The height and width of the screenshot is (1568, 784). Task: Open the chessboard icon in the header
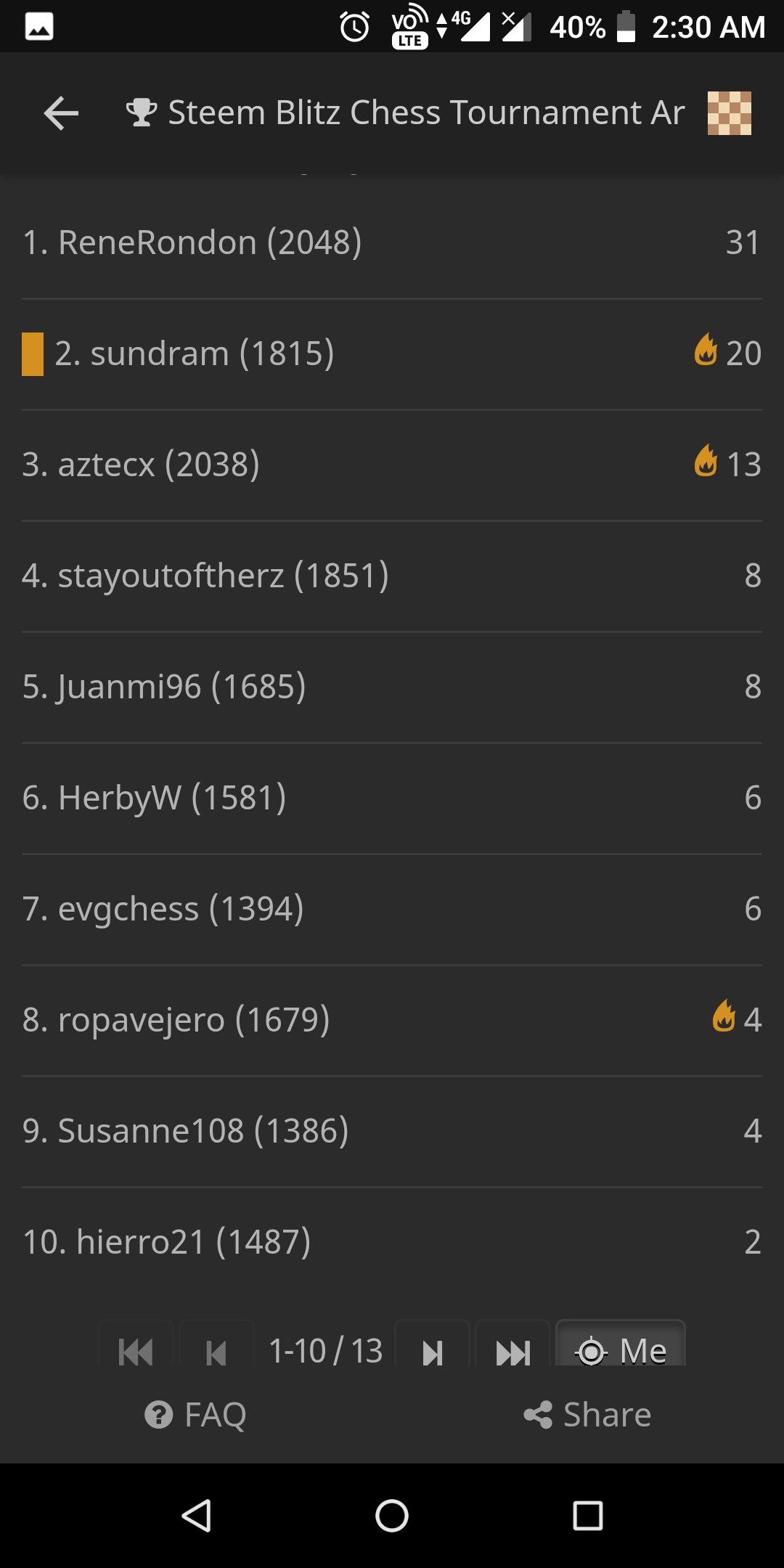pyautogui.click(x=729, y=113)
